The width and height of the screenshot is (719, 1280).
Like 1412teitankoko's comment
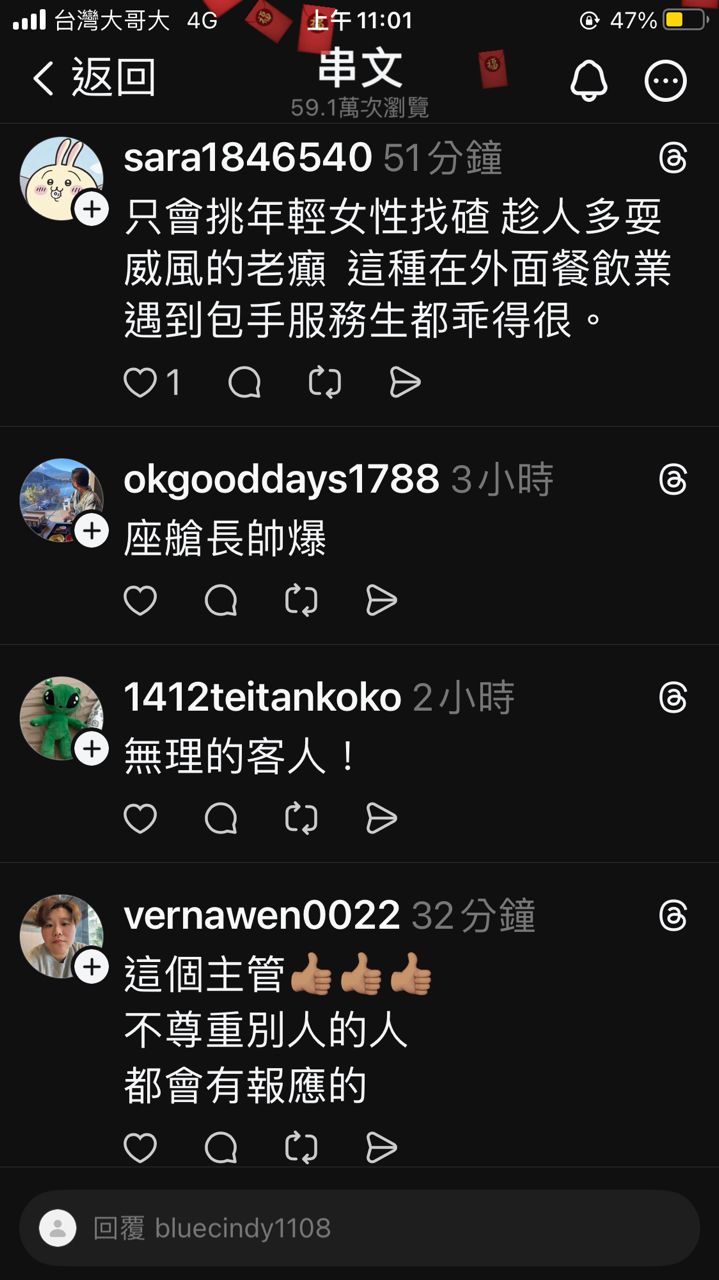(x=140, y=819)
